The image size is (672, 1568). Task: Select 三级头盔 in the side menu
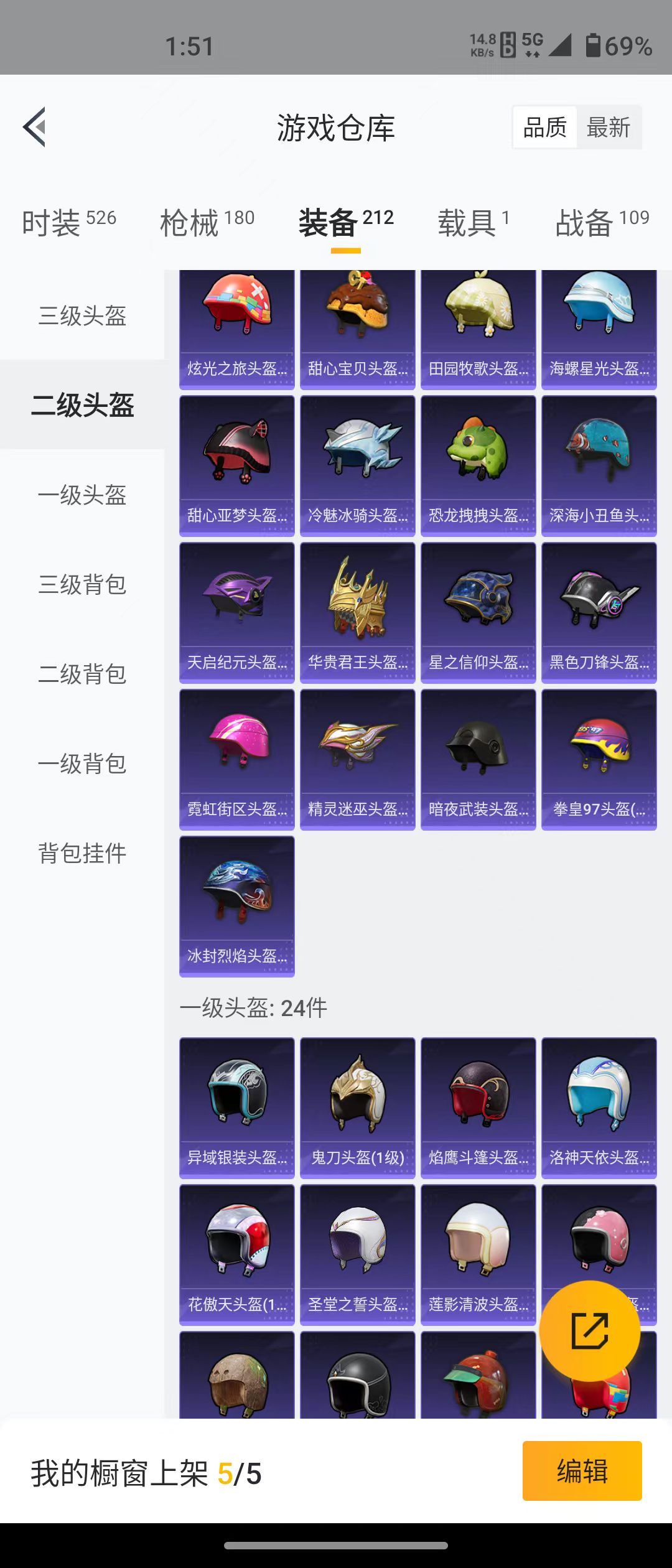point(82,316)
